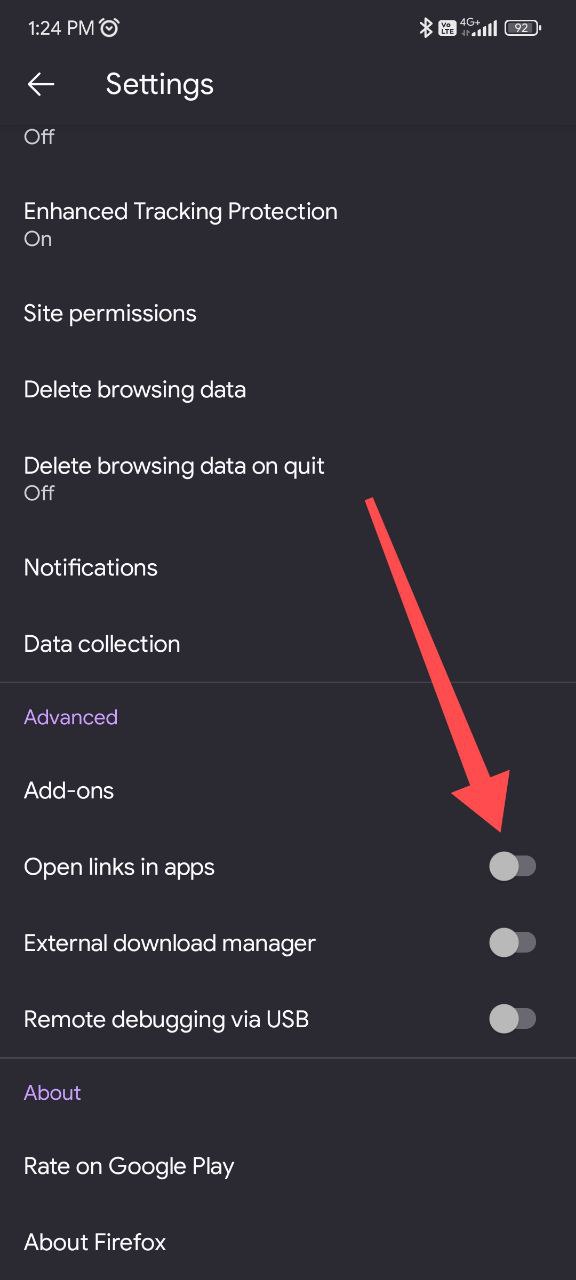Go back using the arrow icon
The width and height of the screenshot is (576, 1280).
(x=41, y=85)
